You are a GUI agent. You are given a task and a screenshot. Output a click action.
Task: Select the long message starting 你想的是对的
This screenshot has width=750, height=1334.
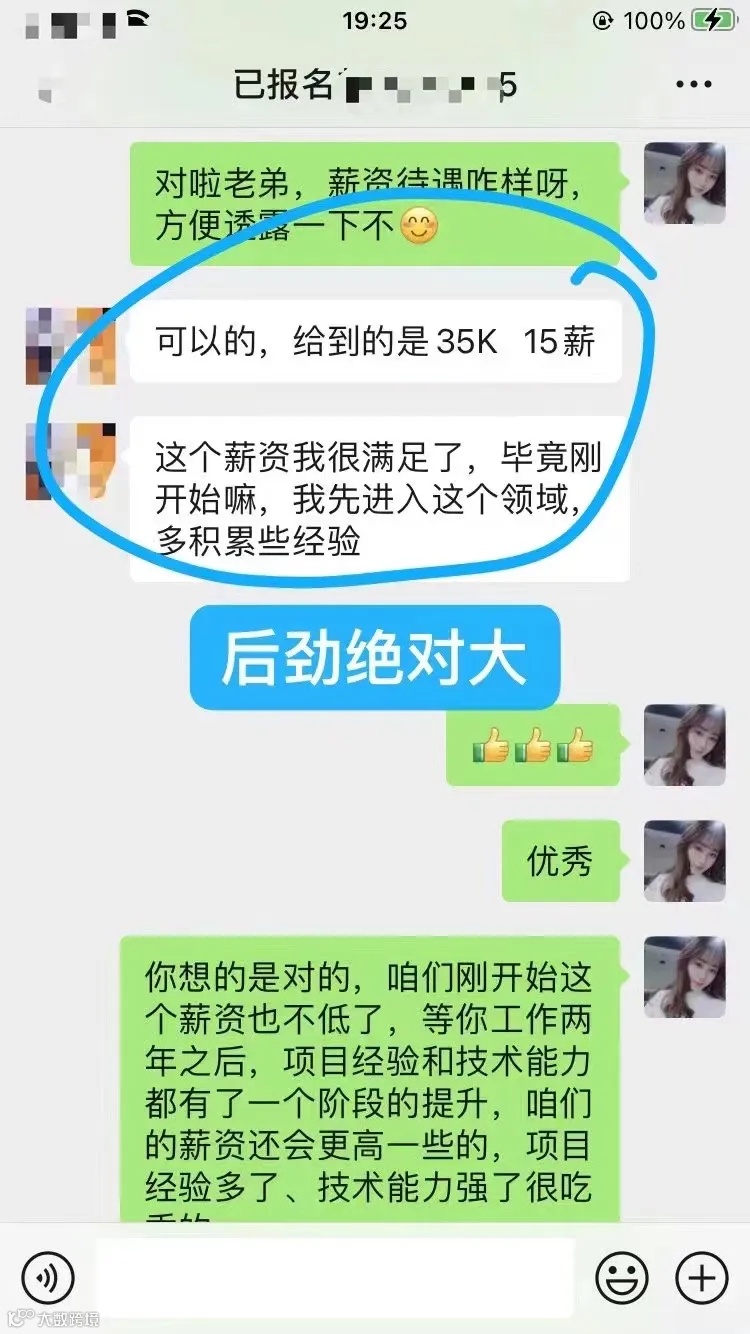click(x=375, y=1080)
